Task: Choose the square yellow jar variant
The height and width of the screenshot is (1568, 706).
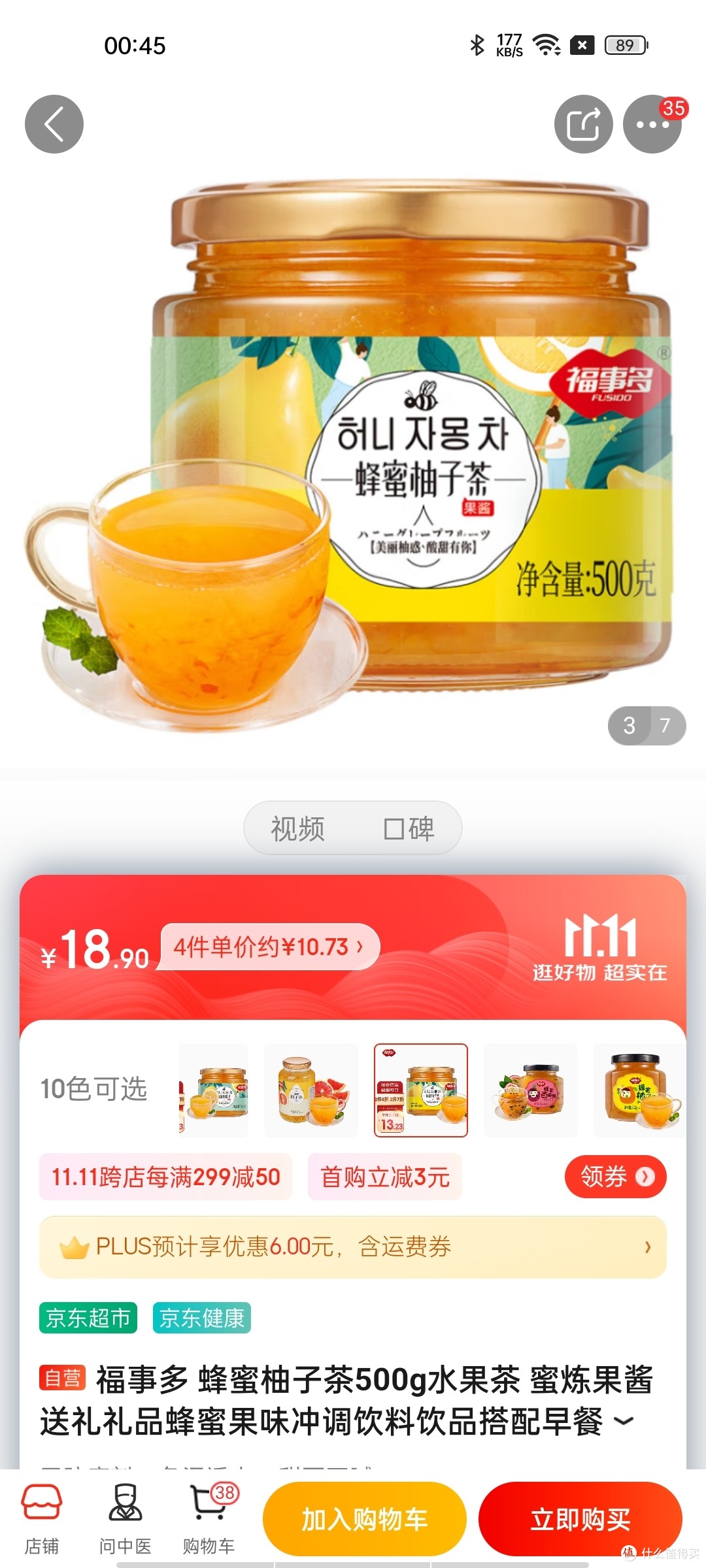Action: [639, 1090]
